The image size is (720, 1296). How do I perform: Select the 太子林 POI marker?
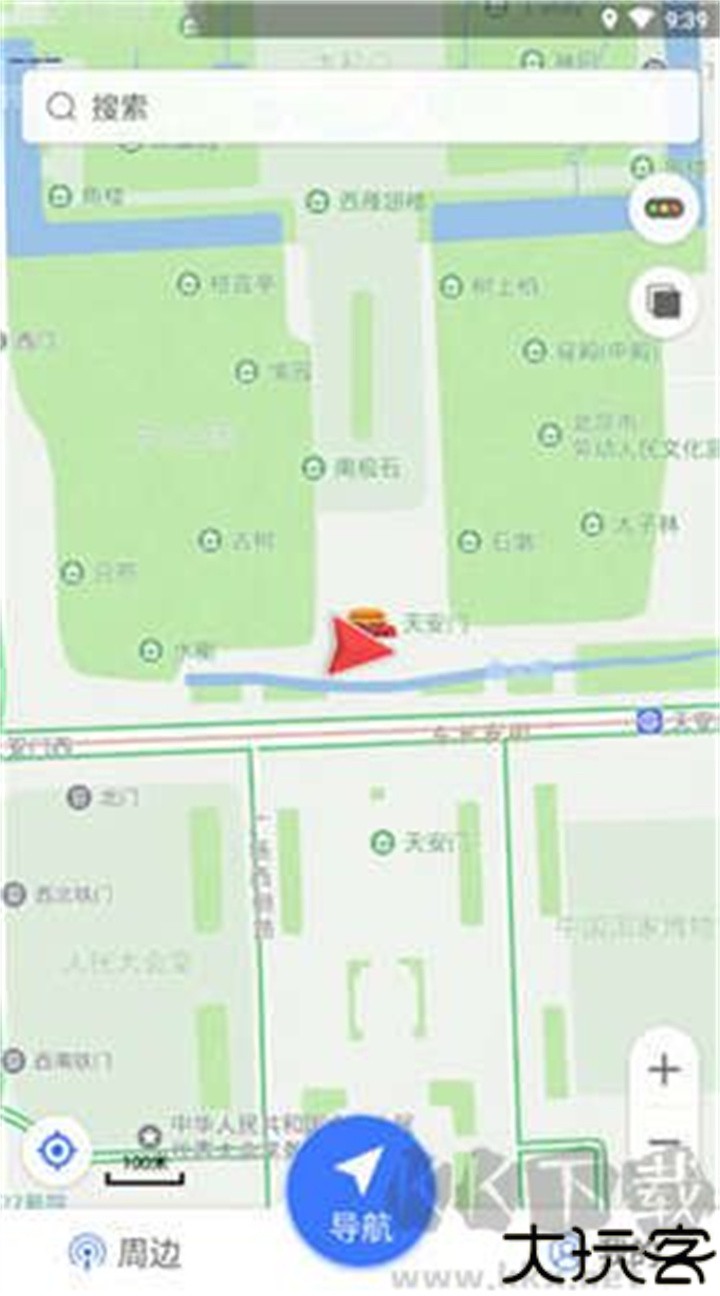pos(593,522)
